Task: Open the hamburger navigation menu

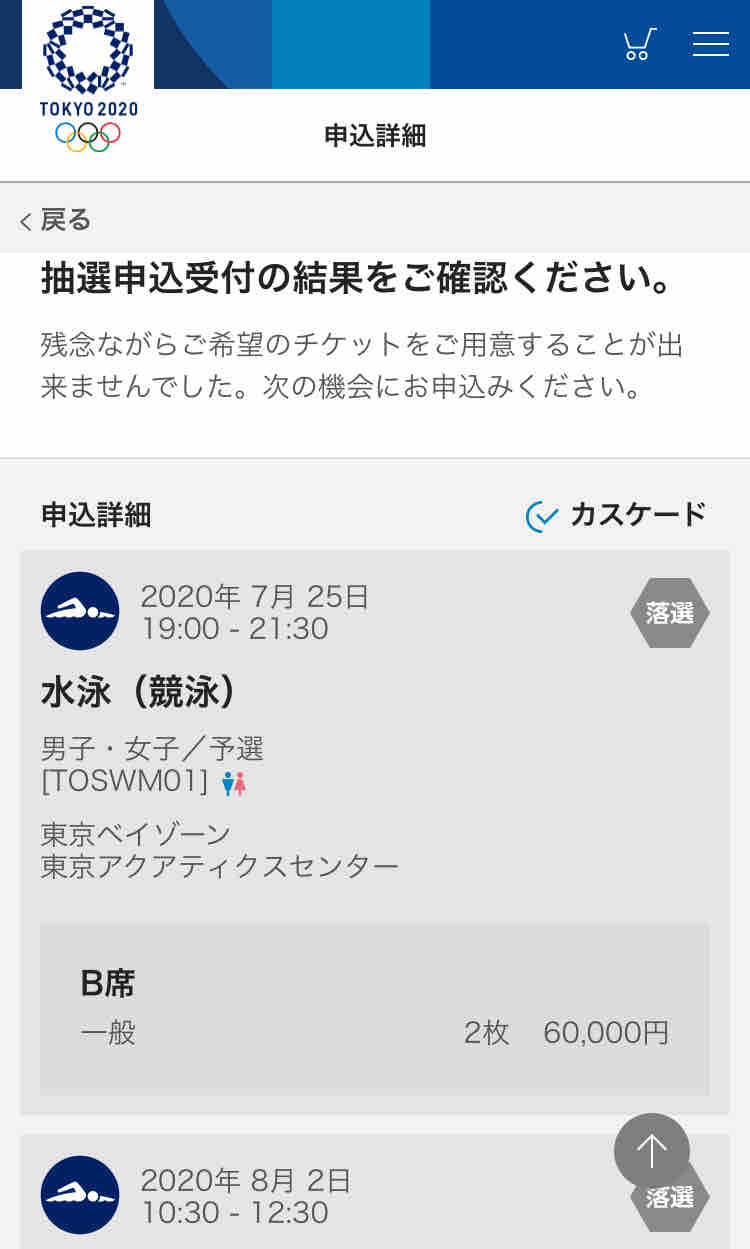Action: pos(711,44)
